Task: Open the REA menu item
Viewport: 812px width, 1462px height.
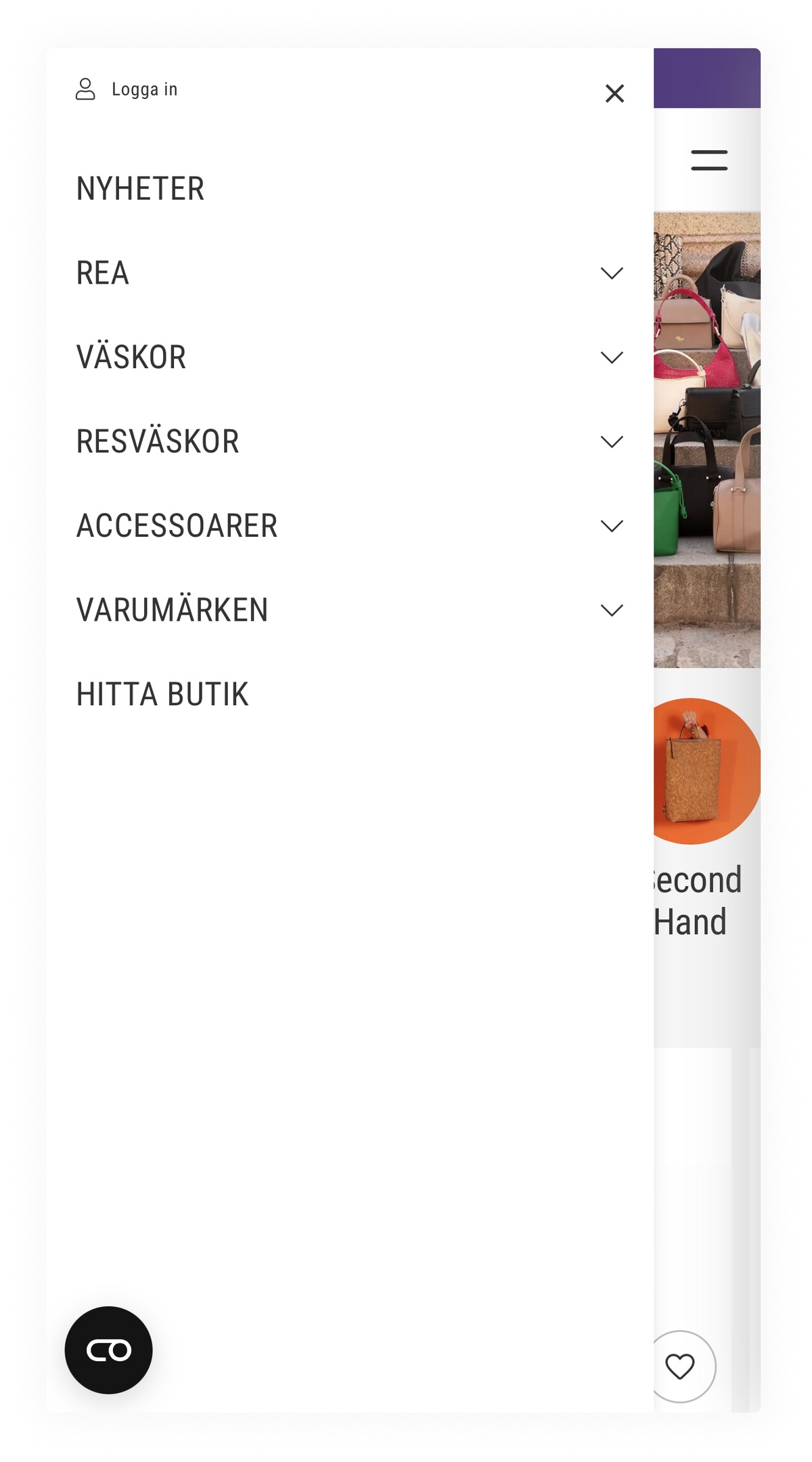Action: point(102,273)
